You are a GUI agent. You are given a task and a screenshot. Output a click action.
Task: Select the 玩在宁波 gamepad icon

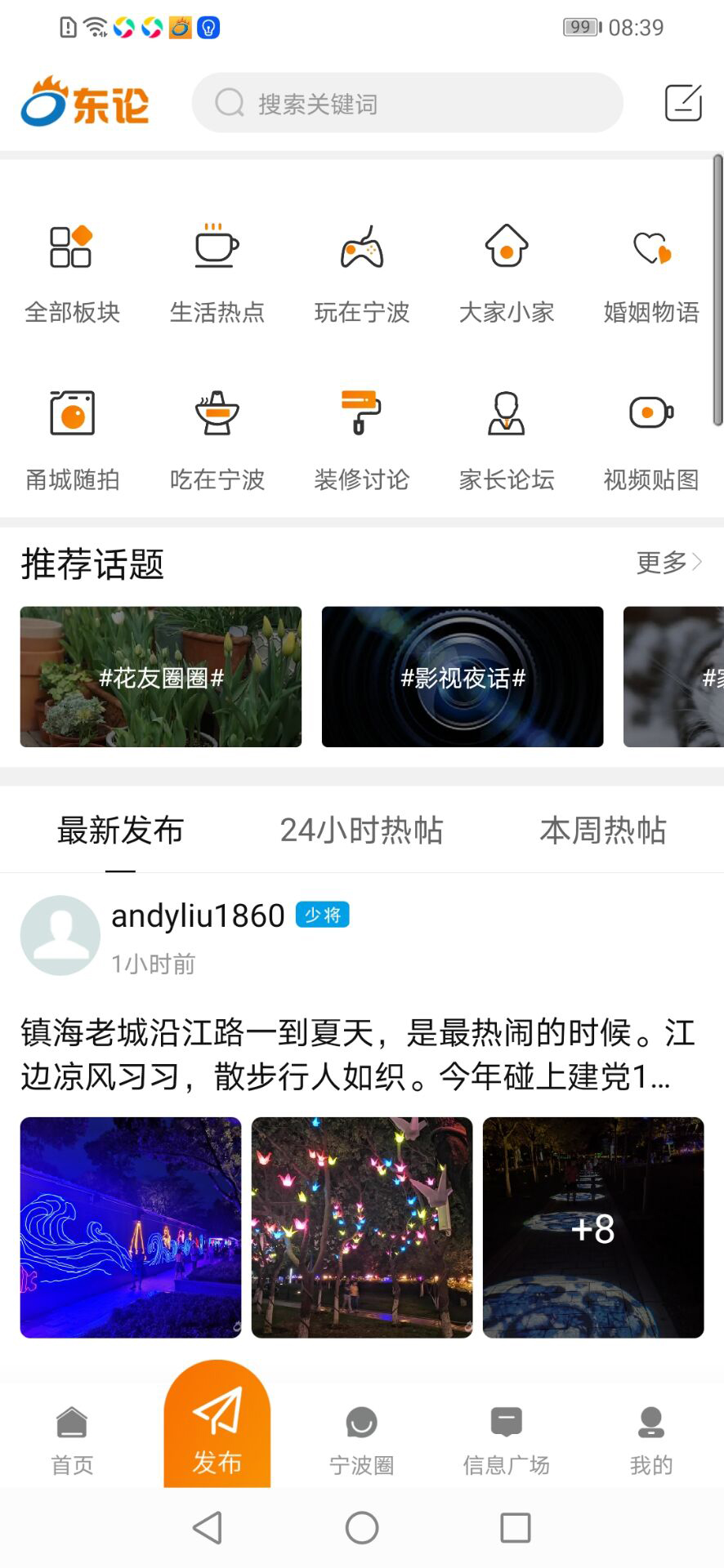pos(361,249)
